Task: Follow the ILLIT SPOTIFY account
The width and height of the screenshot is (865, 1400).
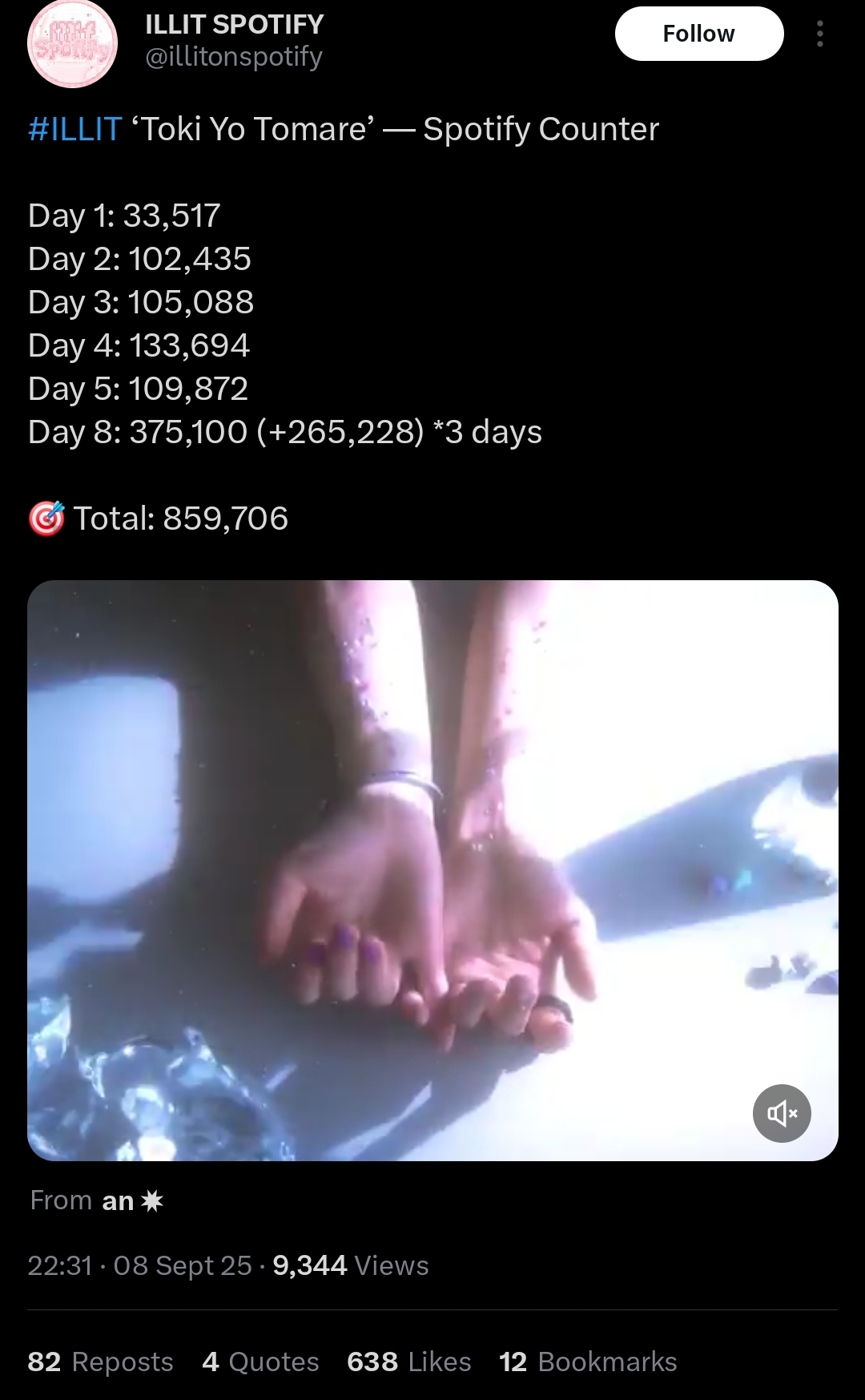Action: (698, 34)
